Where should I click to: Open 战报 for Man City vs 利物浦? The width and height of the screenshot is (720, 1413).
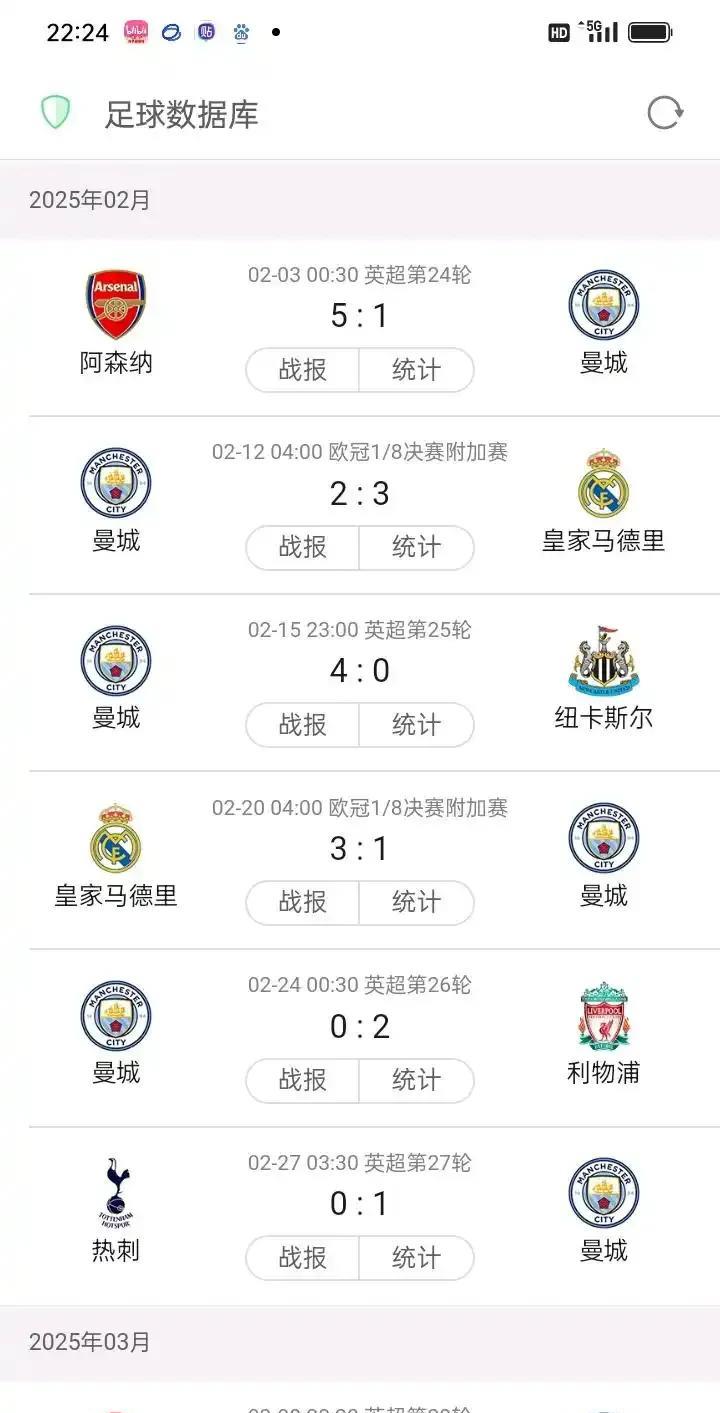(x=303, y=1080)
